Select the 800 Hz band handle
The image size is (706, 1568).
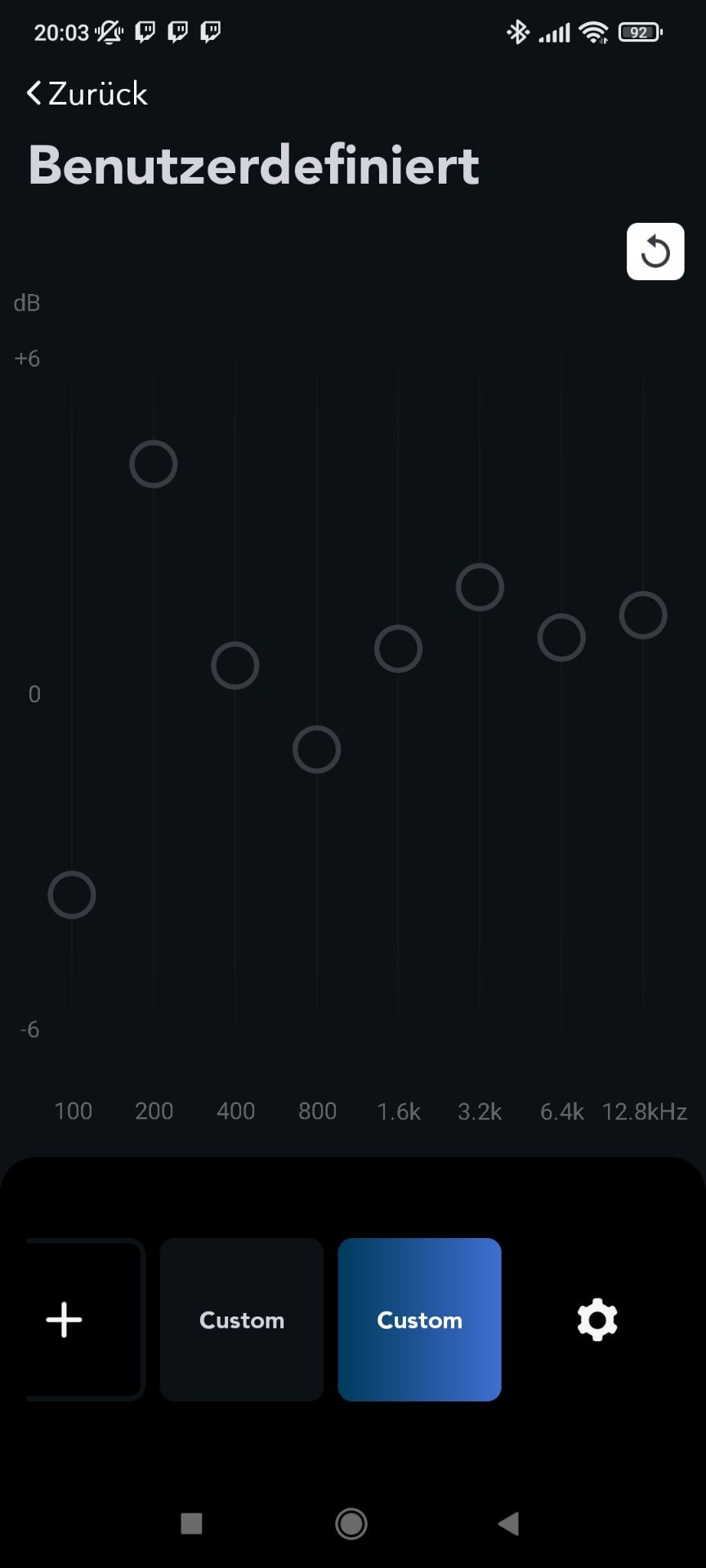click(316, 749)
